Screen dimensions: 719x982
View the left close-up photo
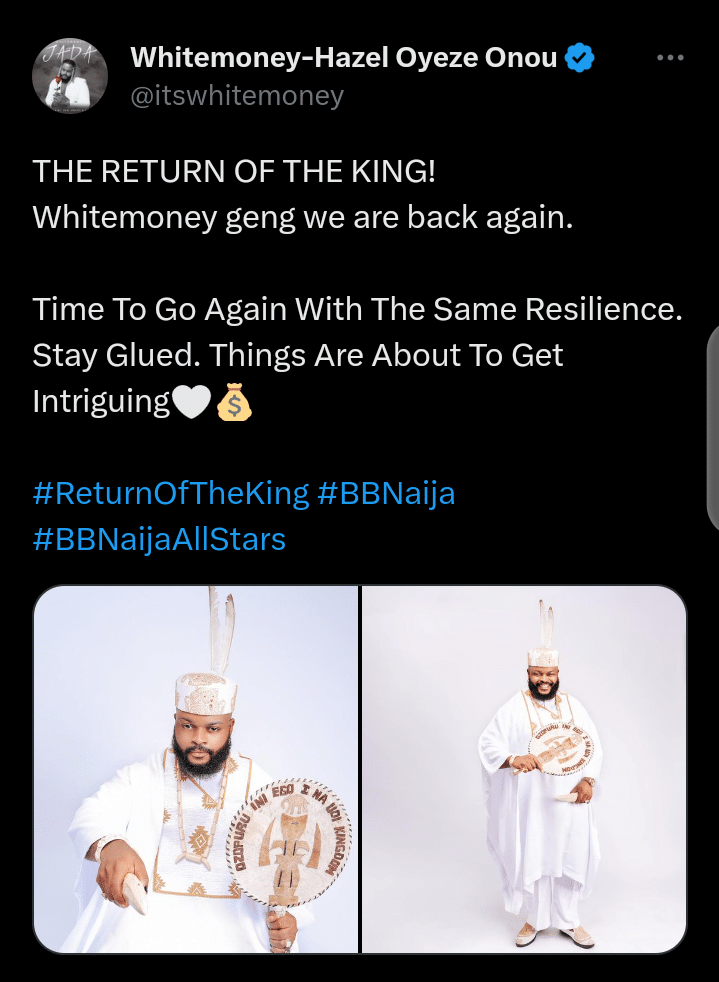tap(196, 768)
